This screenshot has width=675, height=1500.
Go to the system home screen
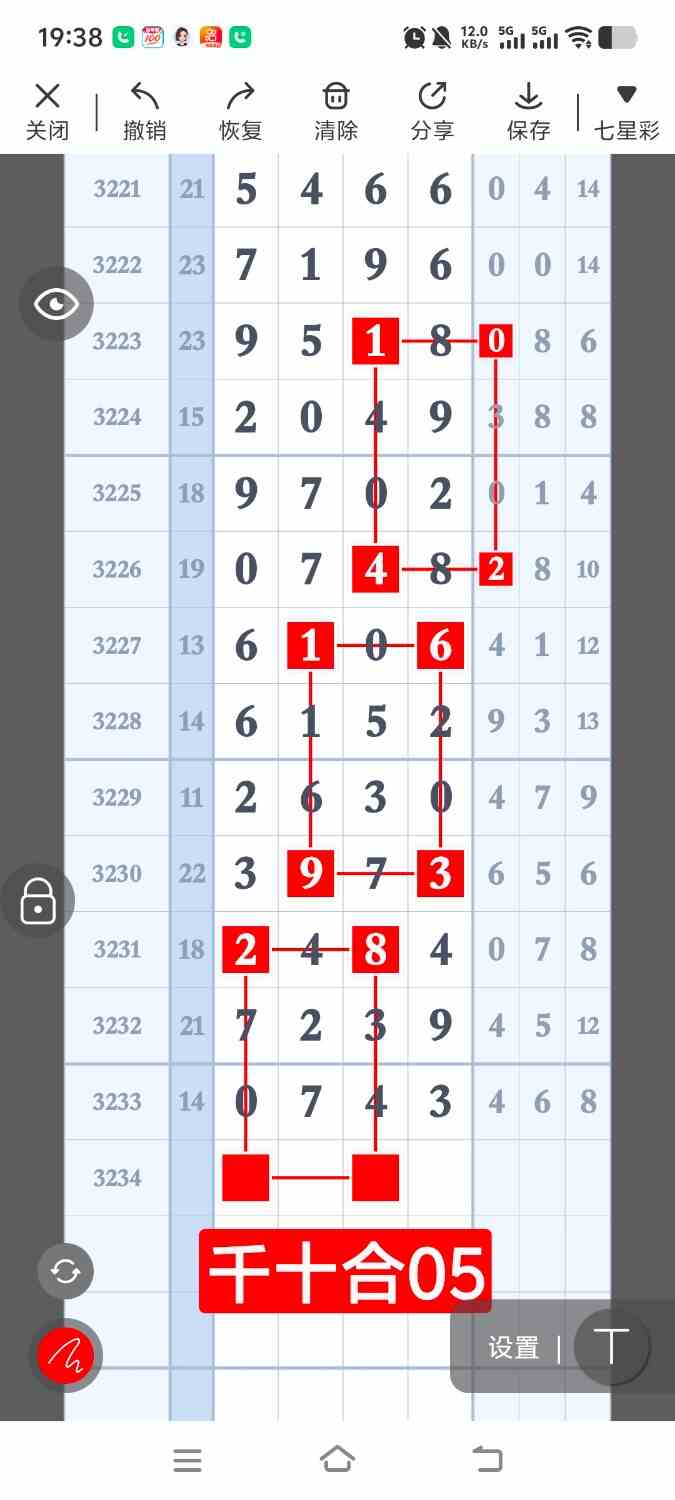(x=337, y=1460)
